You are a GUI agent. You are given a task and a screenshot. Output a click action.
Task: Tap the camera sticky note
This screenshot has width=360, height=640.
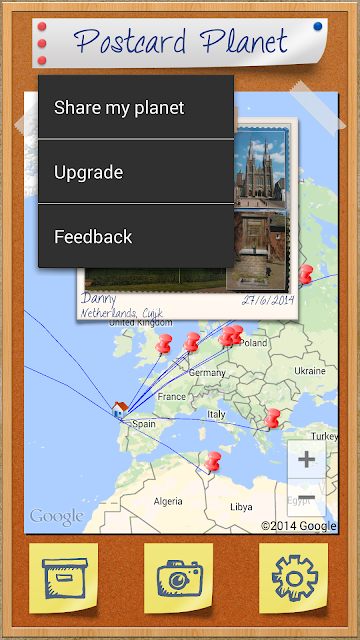[179, 578]
